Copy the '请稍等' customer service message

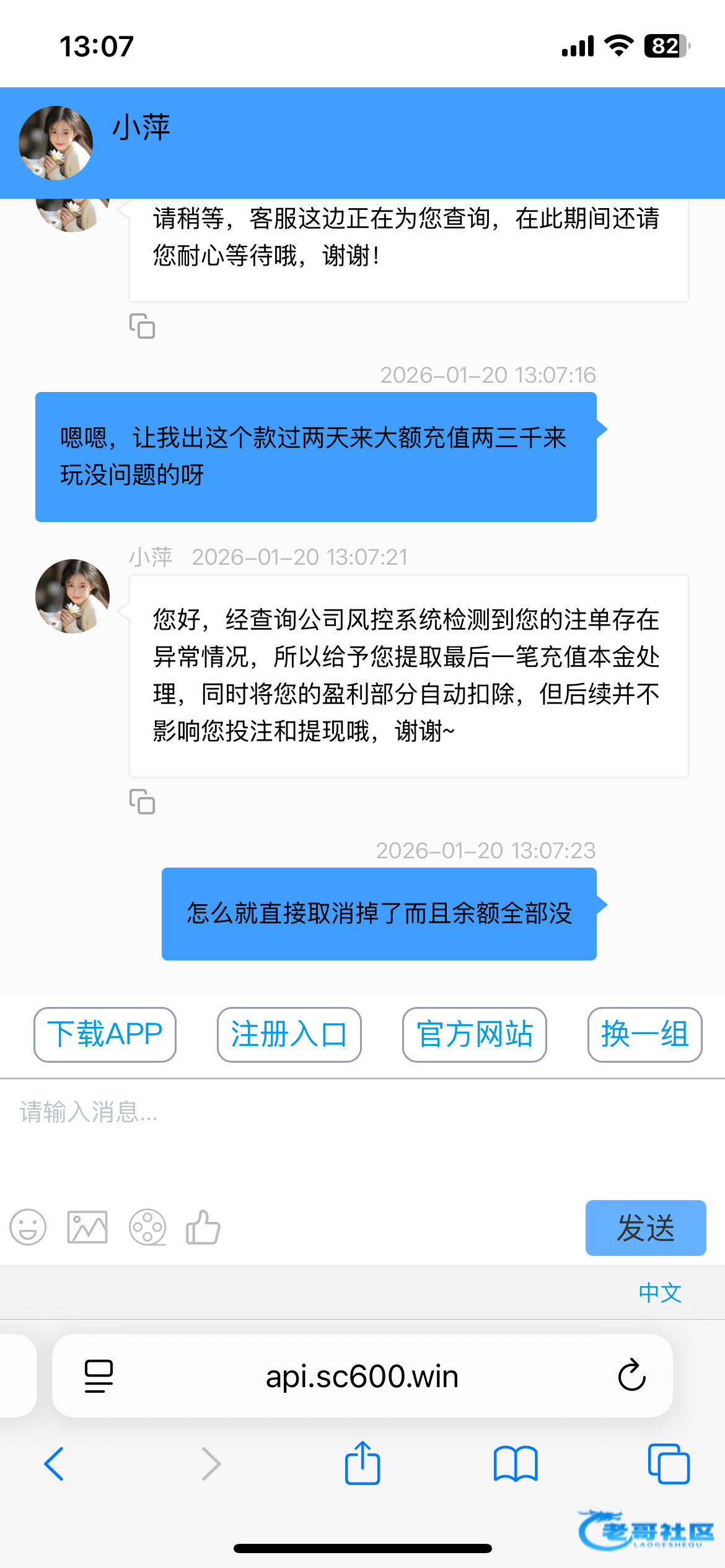142,326
